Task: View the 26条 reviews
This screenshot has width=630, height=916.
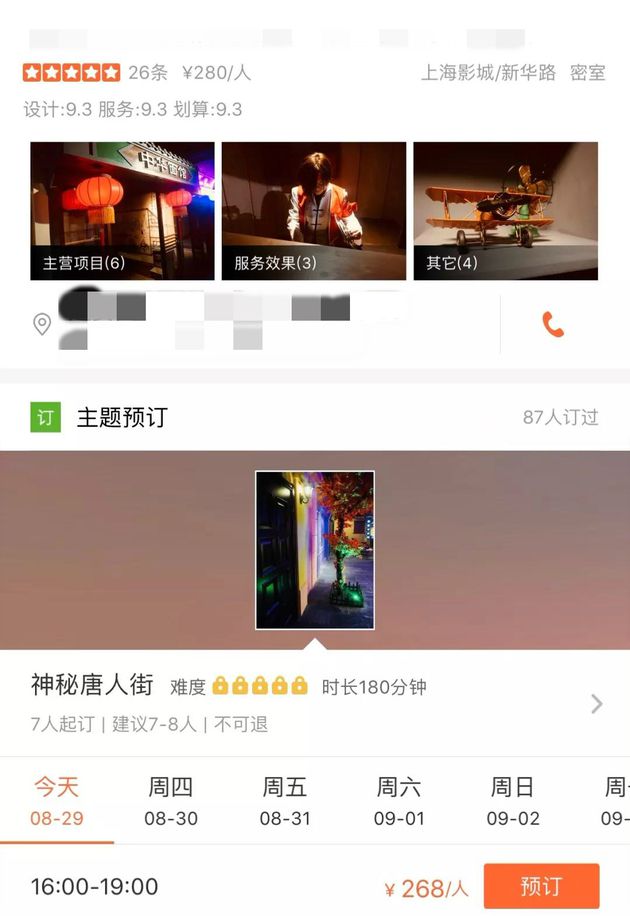Action: [x=147, y=73]
